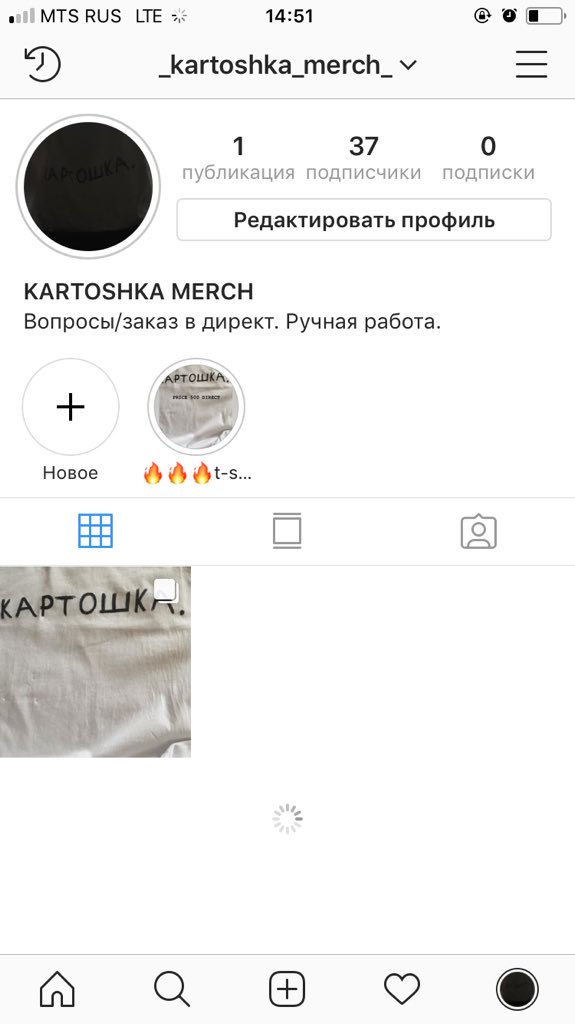Screen dimensions: 575x1024
Task: Switch to the tagged photos tab
Action: point(479,531)
